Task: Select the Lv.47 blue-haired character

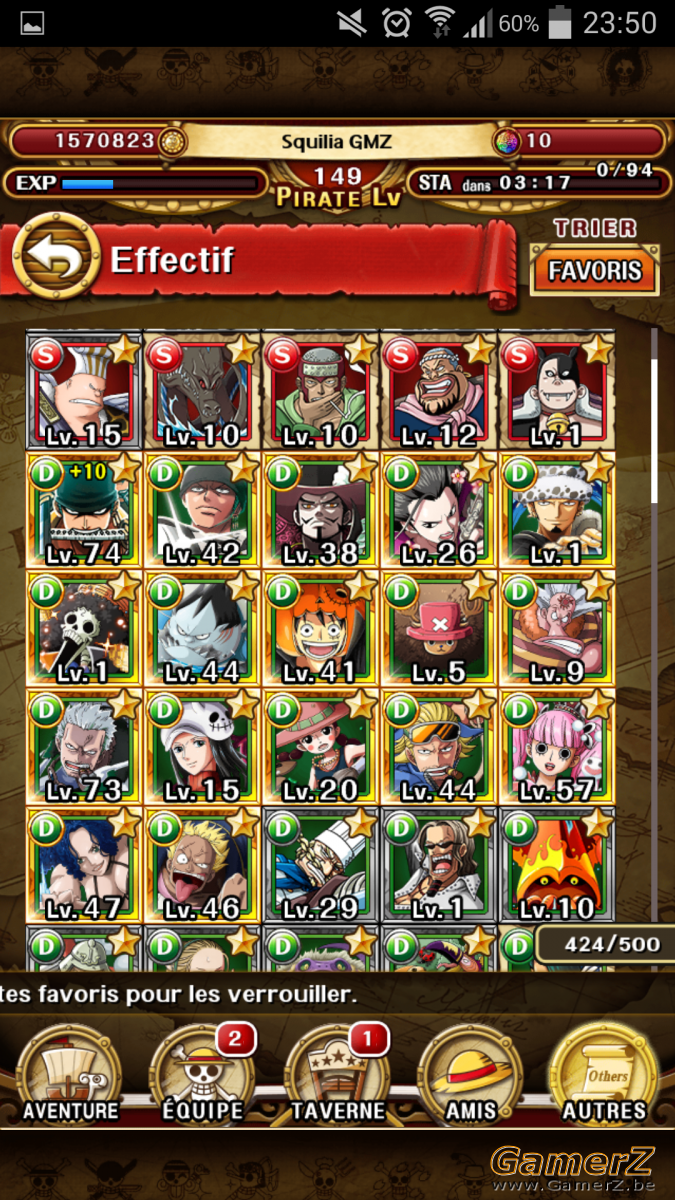Action: tap(83, 865)
